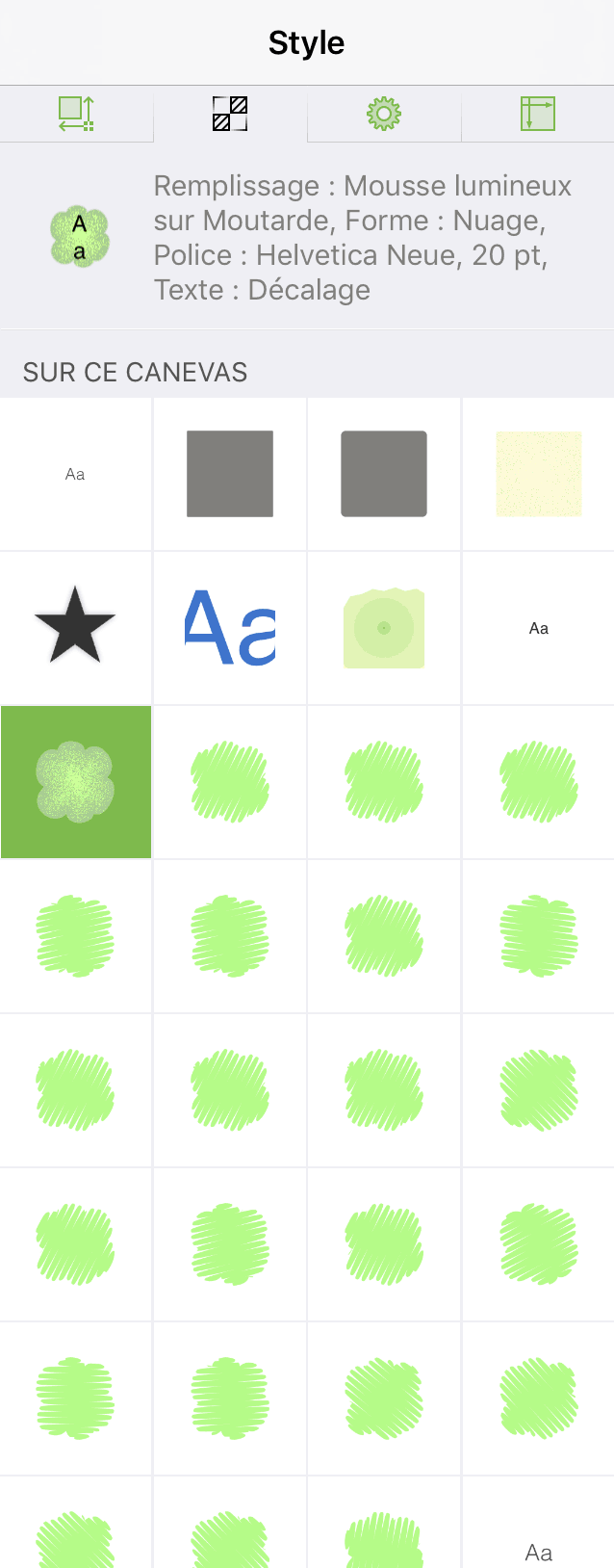Select the large blue Aa text style
This screenshot has height=1568, width=614.
[x=230, y=628]
